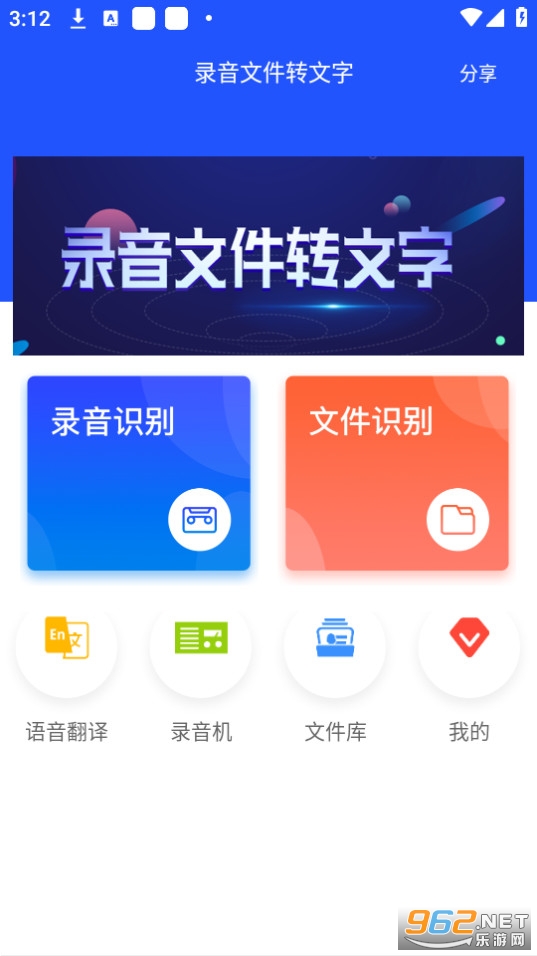Tap the 分享 share button
This screenshot has width=537, height=956.
tap(478, 74)
